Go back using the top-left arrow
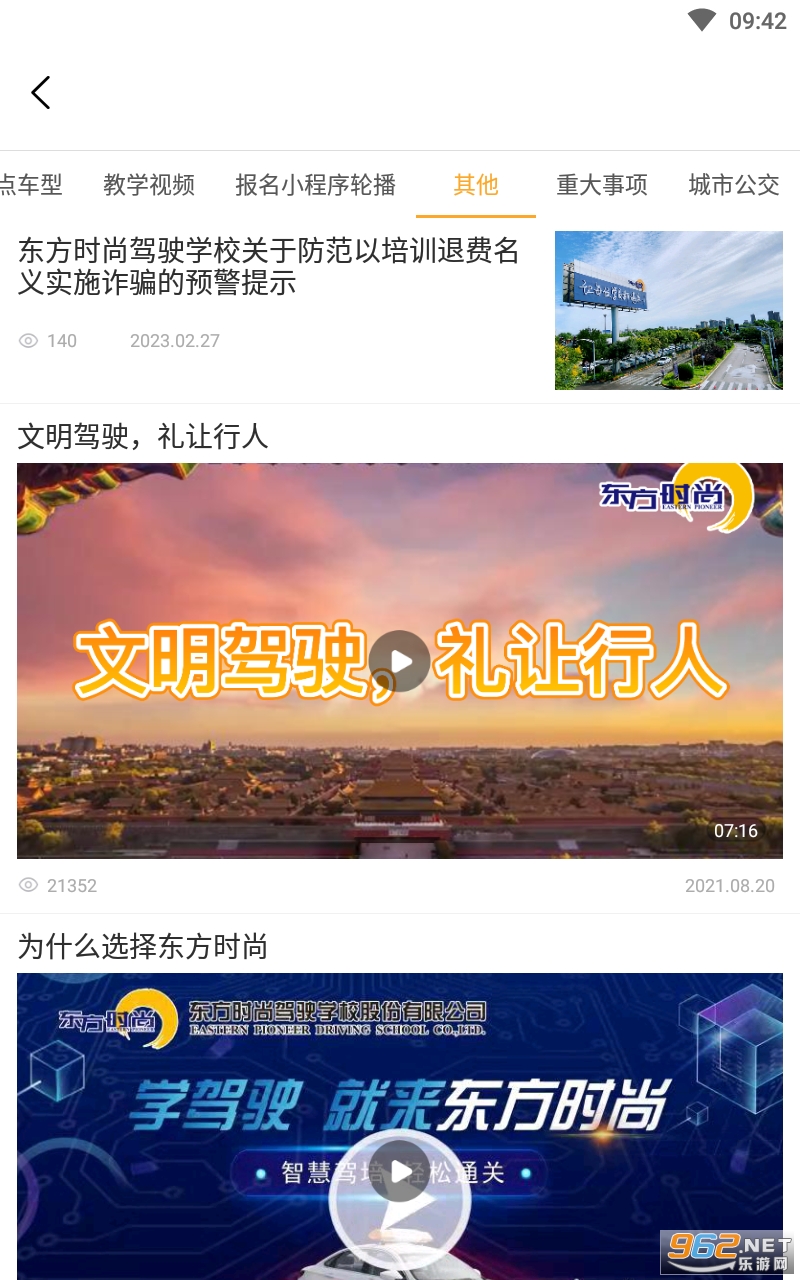Viewport: 800px width, 1280px height. pos(41,93)
